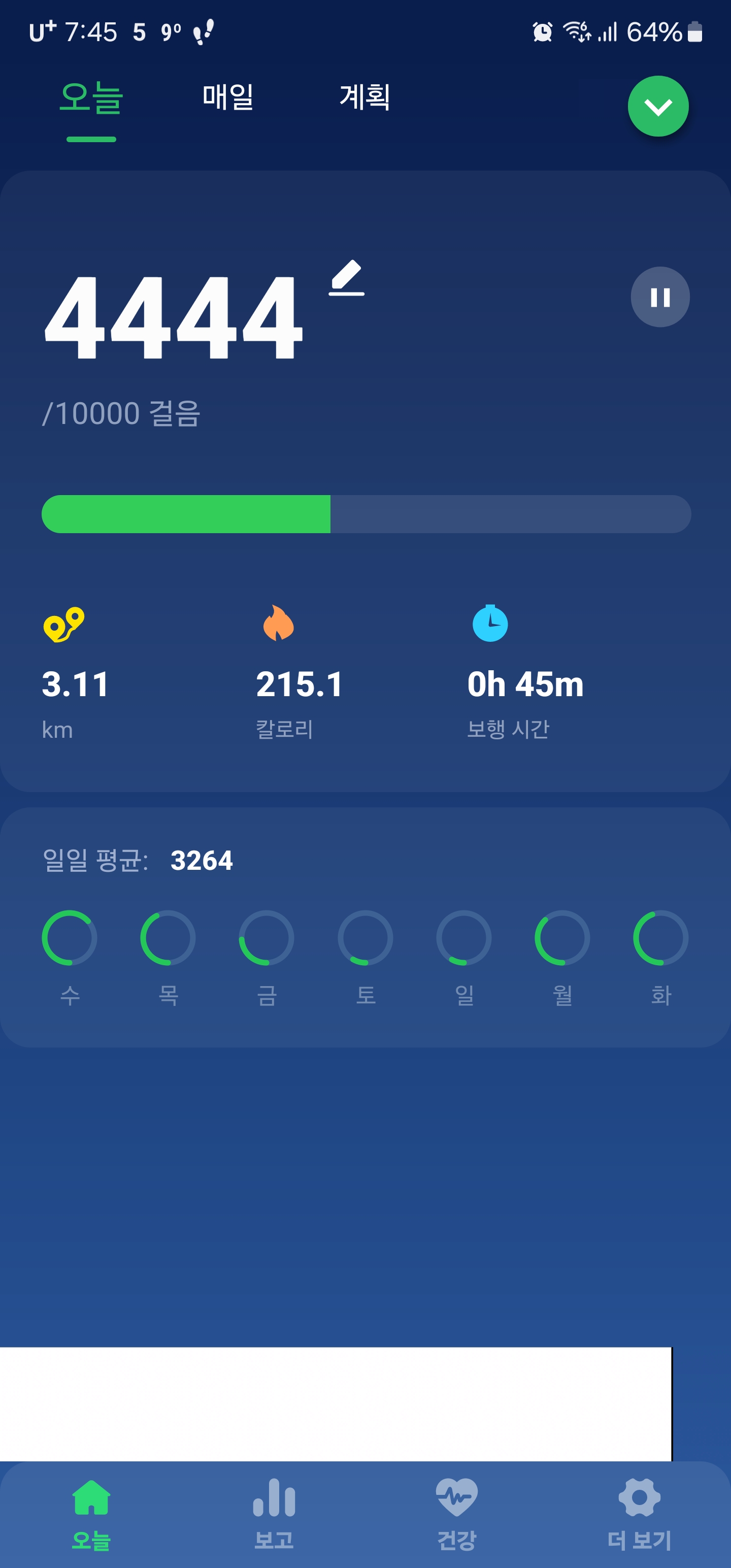Open the 계획 top tab

364,97
